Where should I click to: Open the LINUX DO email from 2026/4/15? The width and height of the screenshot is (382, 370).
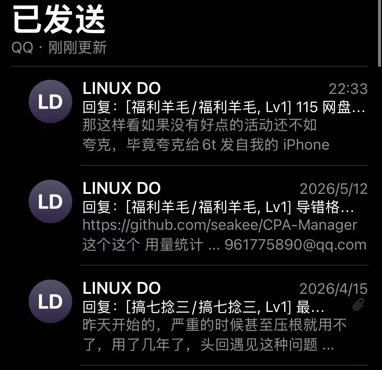[190, 315]
